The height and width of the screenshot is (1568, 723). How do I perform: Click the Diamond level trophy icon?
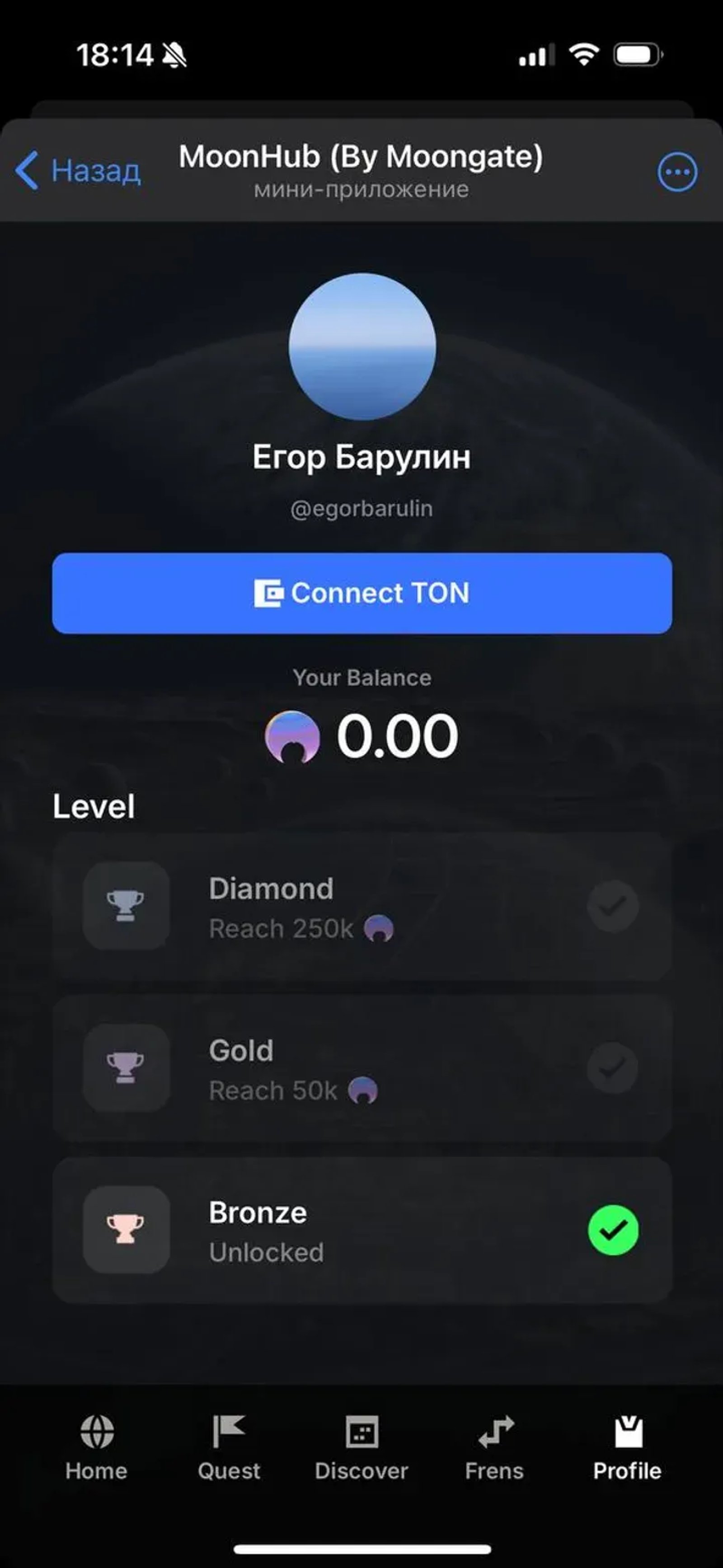126,905
